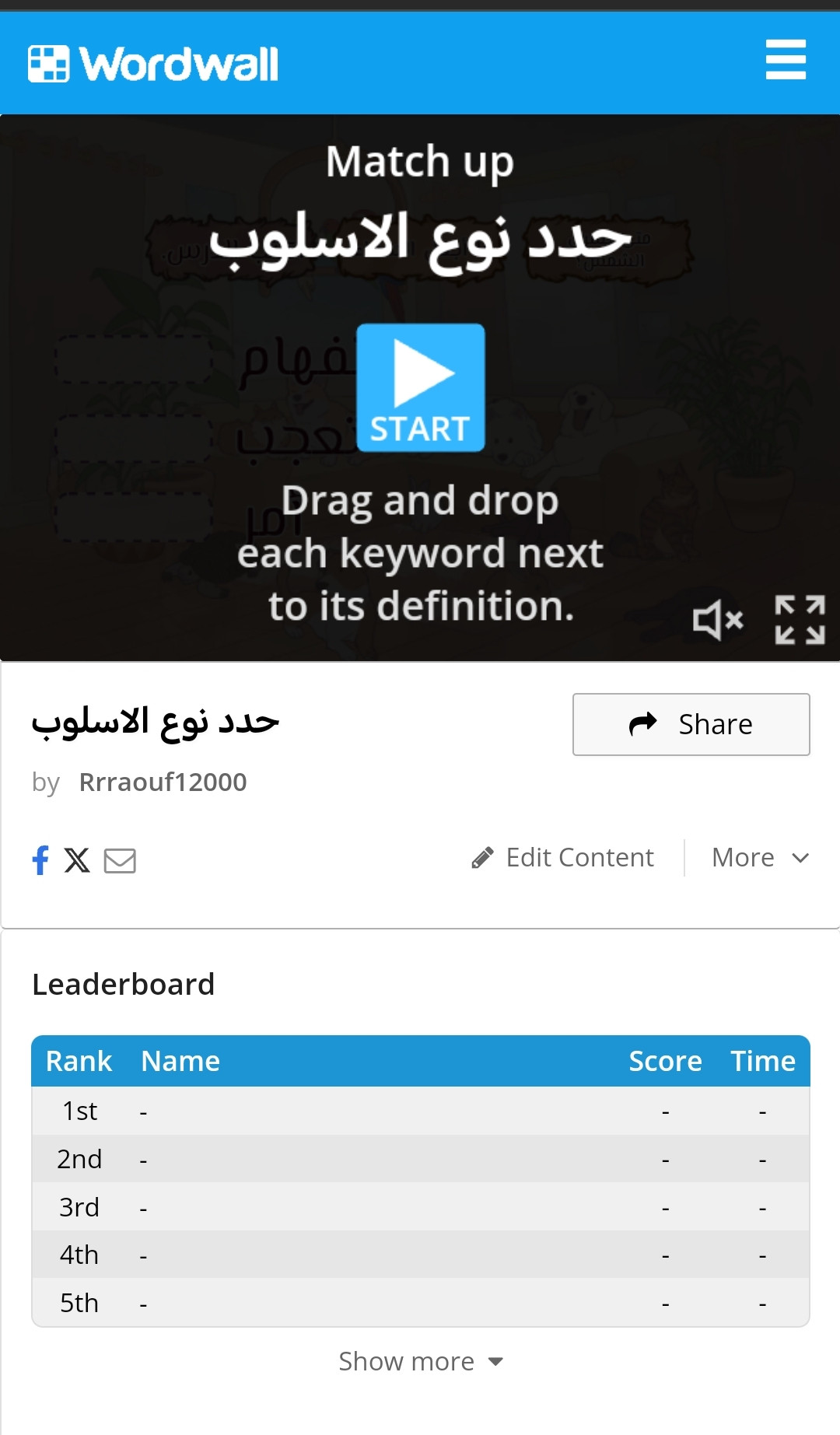Open Edit Content
This screenshot has height=1435, width=840.
[x=563, y=858]
